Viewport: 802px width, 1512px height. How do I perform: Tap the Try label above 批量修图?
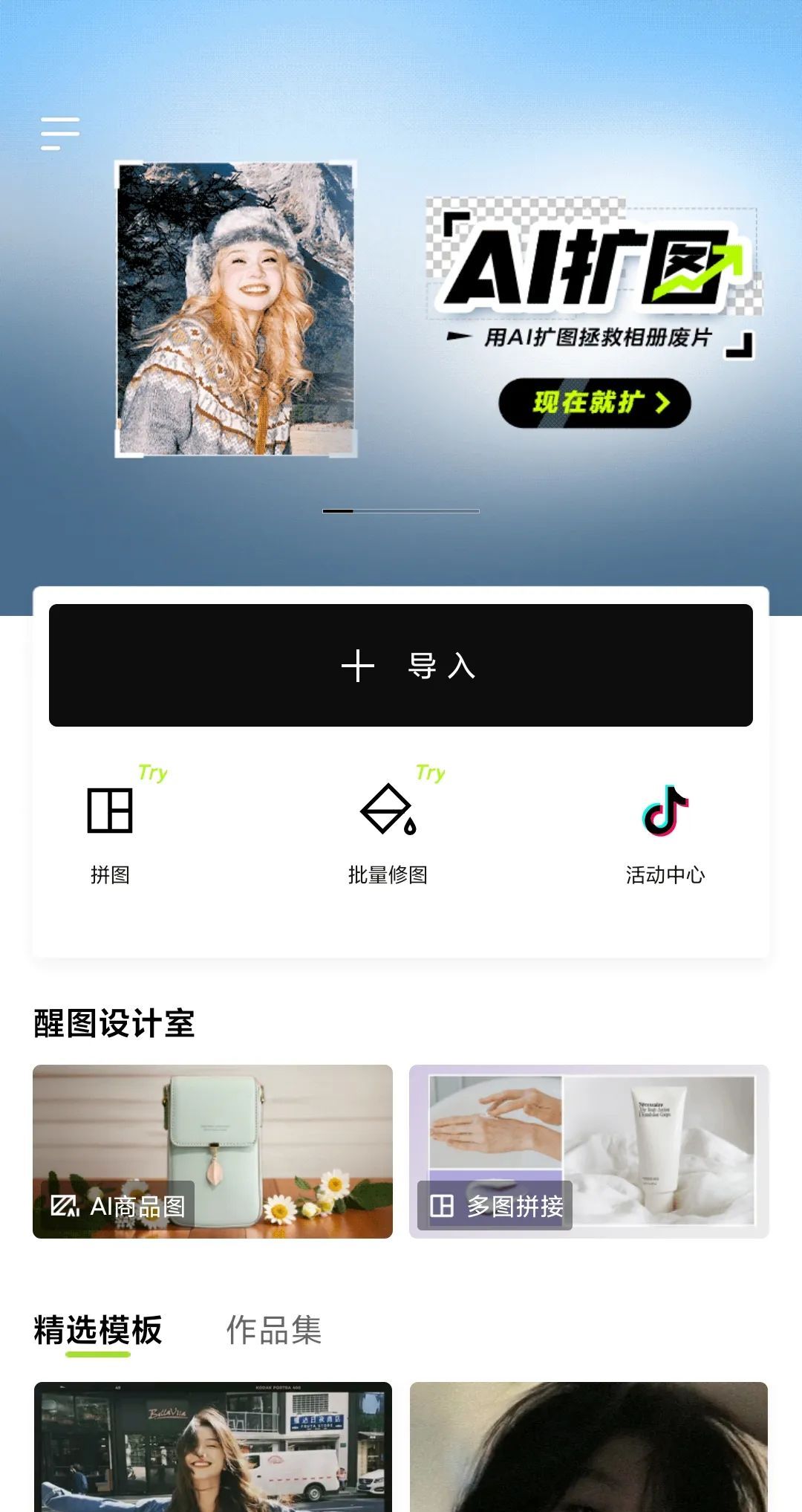coord(431,773)
